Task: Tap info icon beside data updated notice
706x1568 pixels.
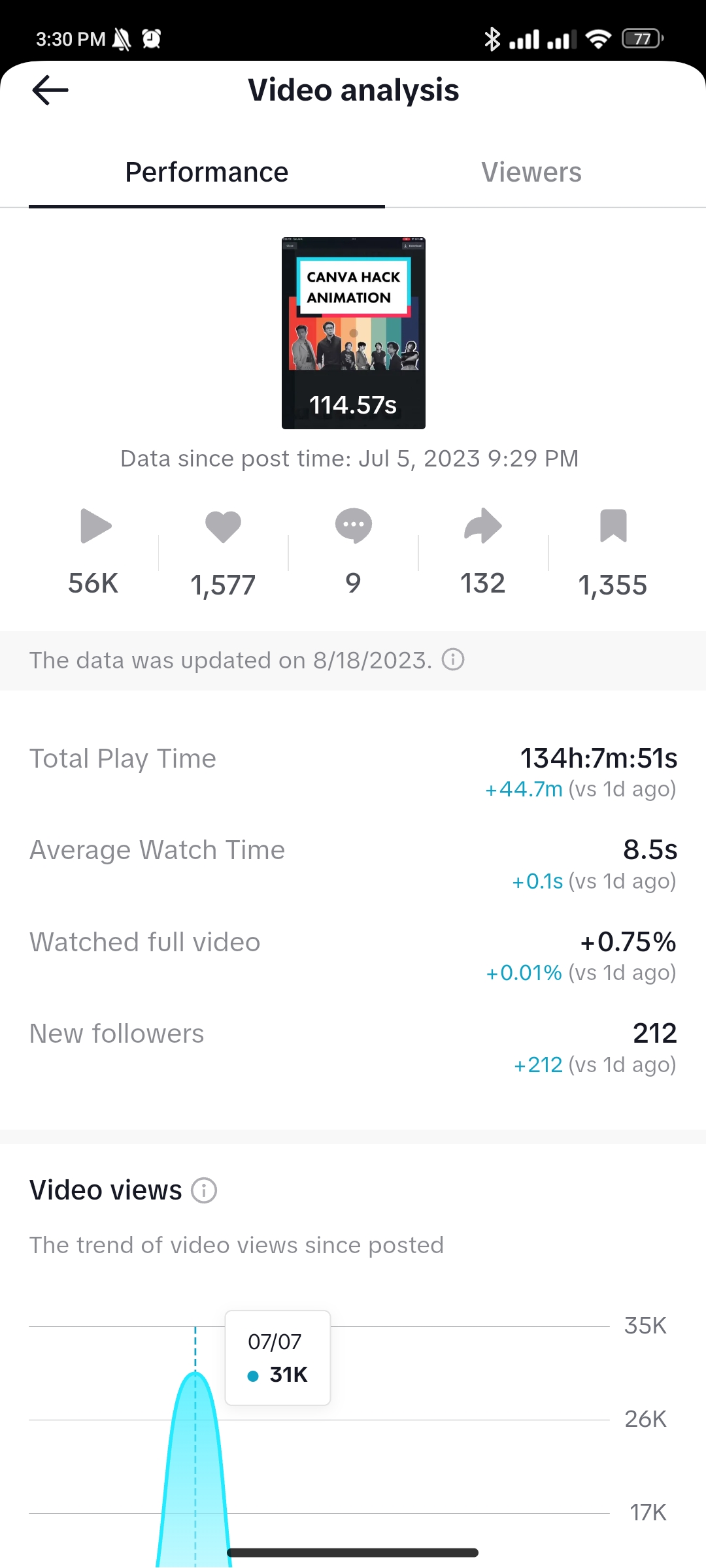Action: click(x=453, y=660)
